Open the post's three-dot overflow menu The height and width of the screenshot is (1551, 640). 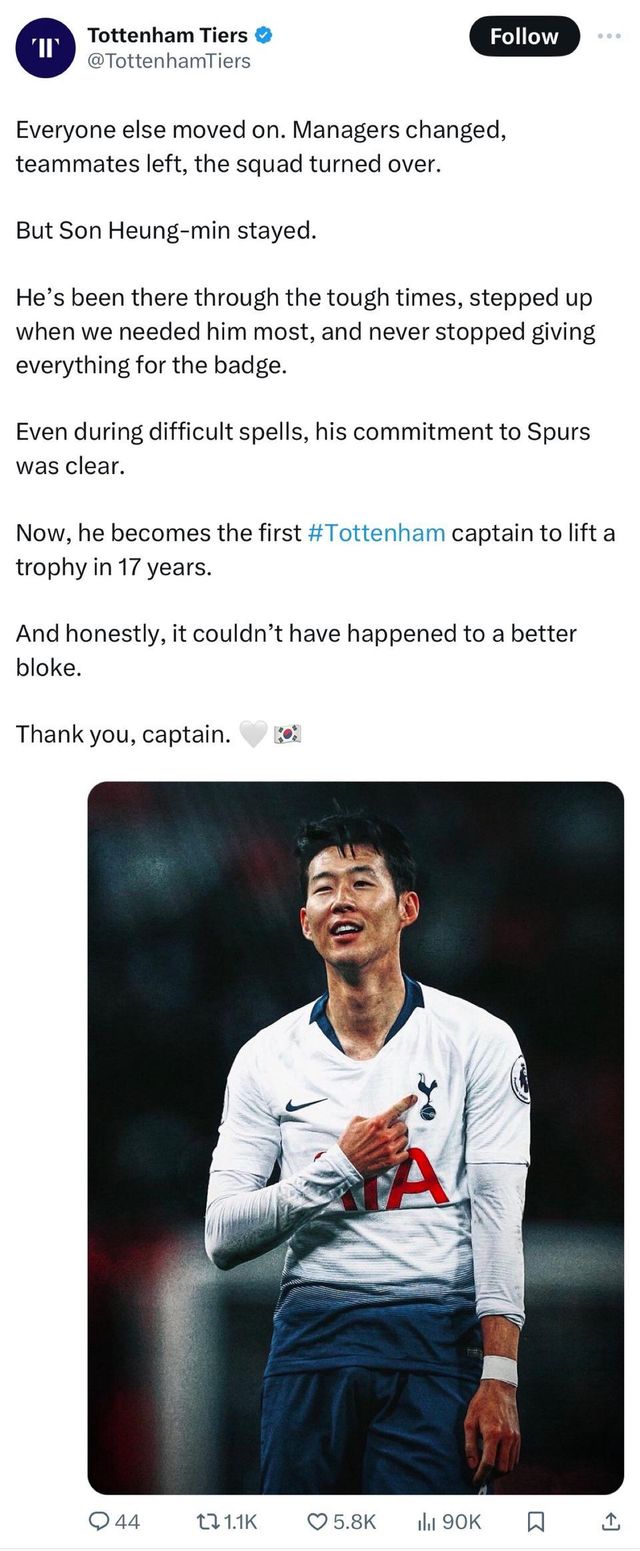[x=609, y=36]
